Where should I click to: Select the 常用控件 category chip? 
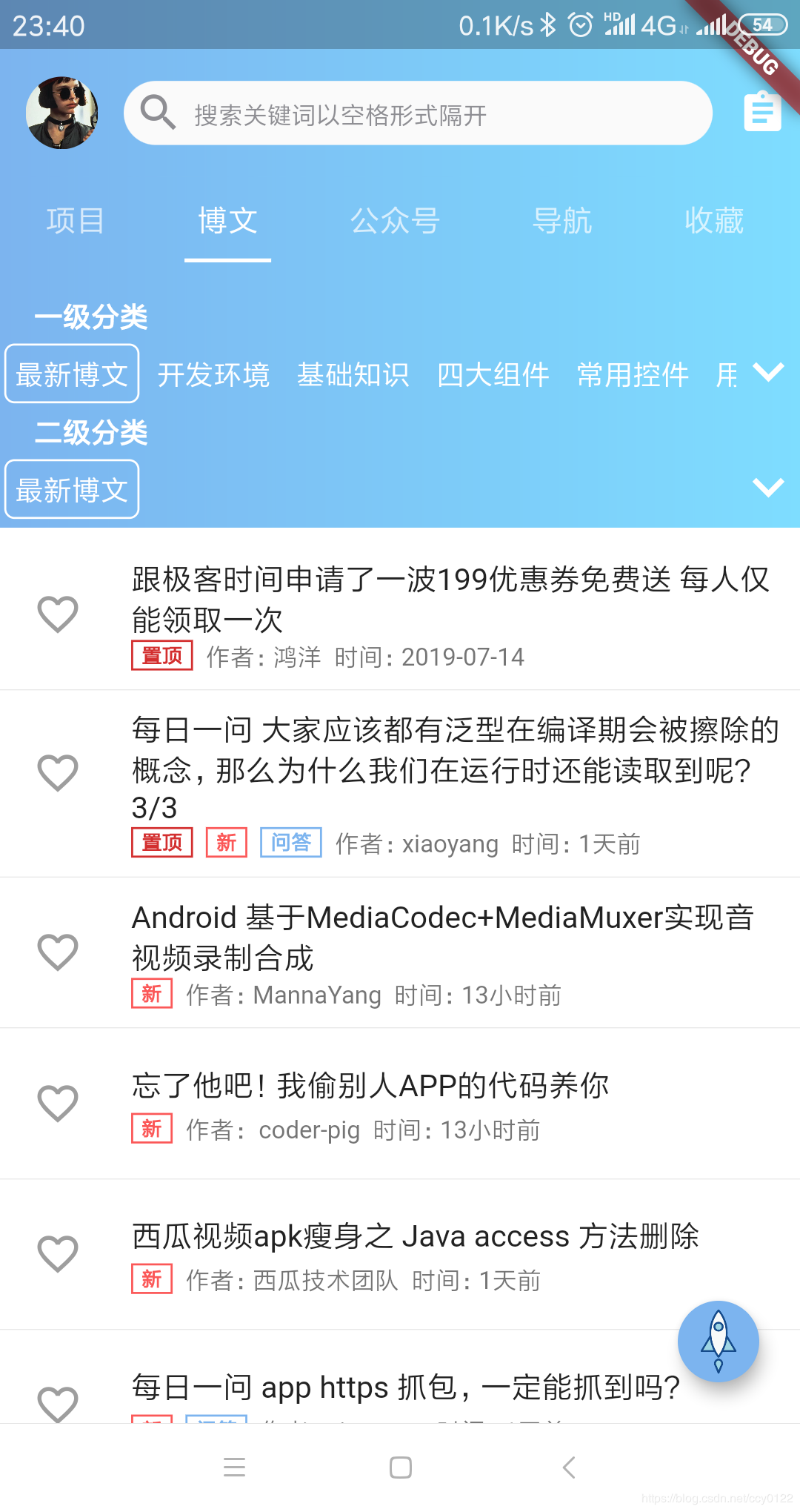coord(632,375)
